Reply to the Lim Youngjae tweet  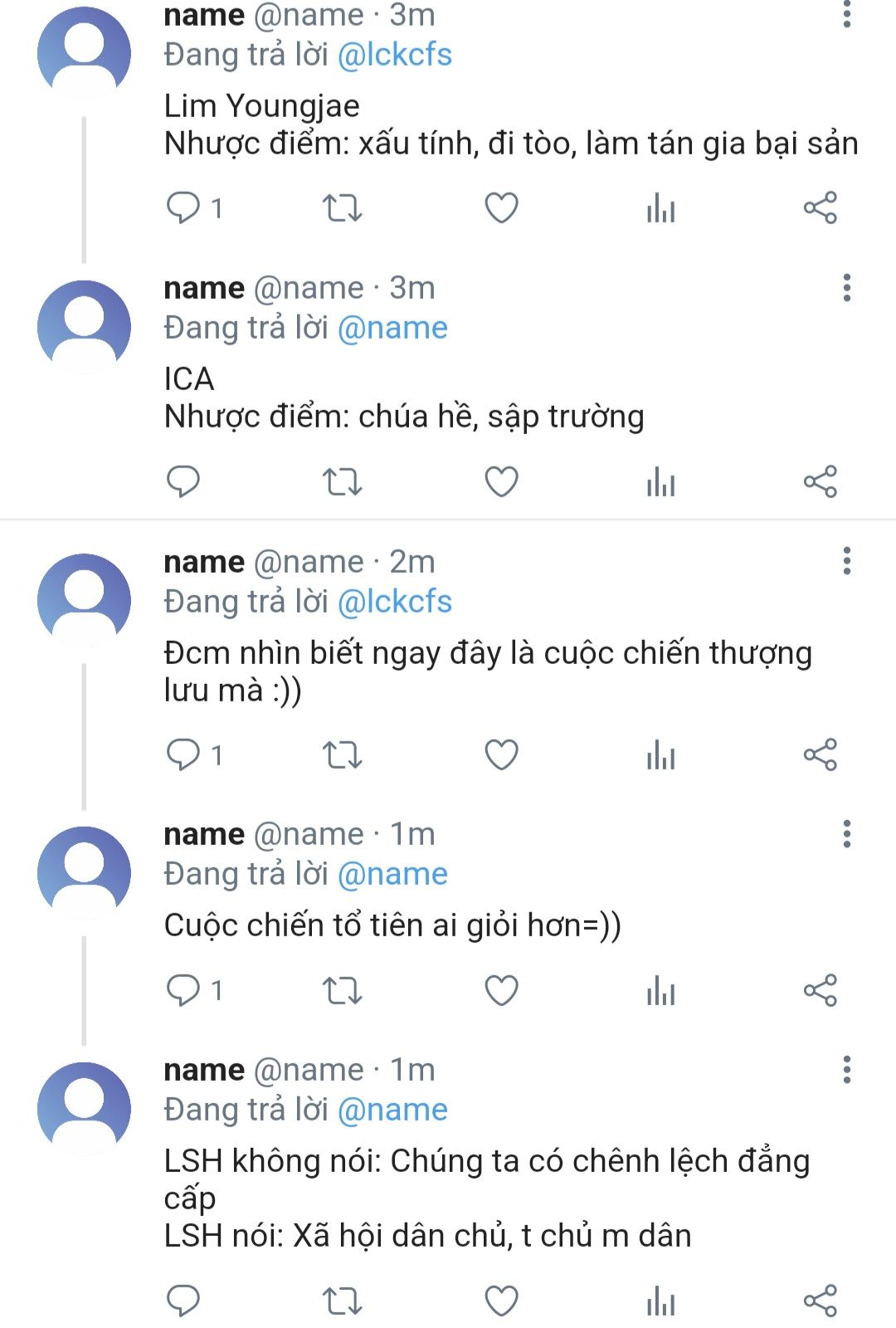(183, 207)
